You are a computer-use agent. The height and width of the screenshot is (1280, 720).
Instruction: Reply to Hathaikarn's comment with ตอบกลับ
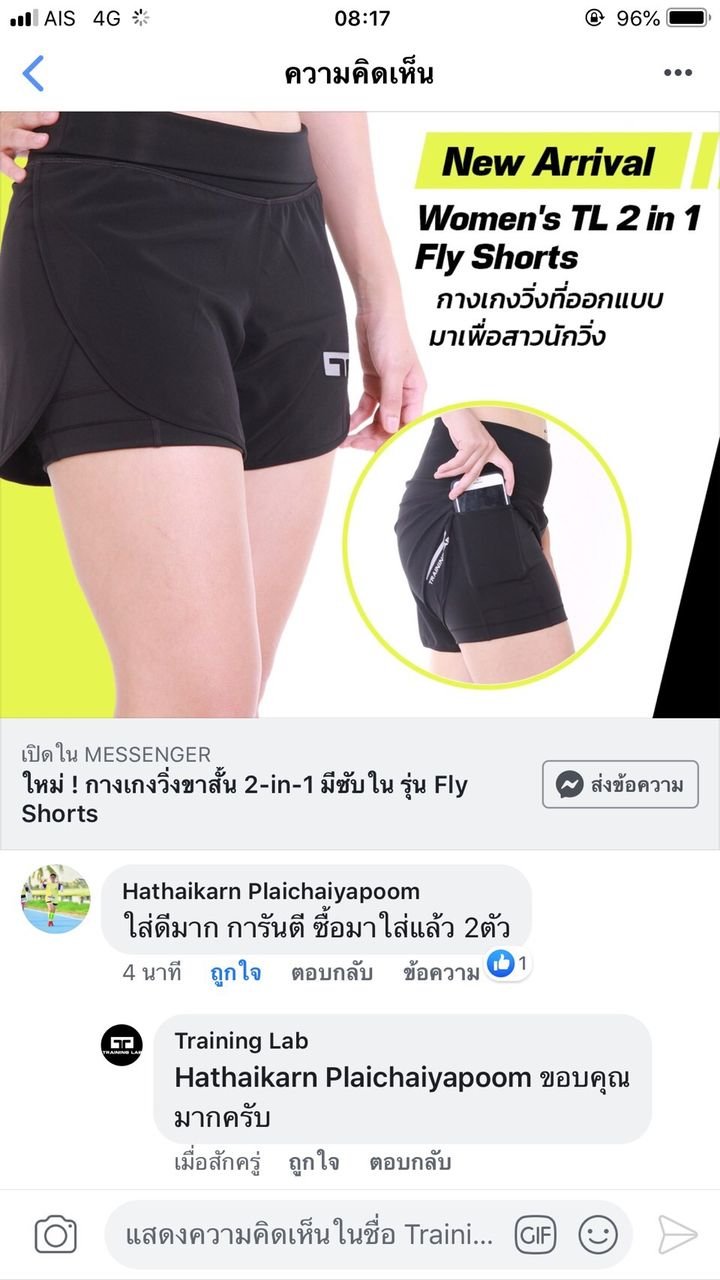click(x=331, y=972)
